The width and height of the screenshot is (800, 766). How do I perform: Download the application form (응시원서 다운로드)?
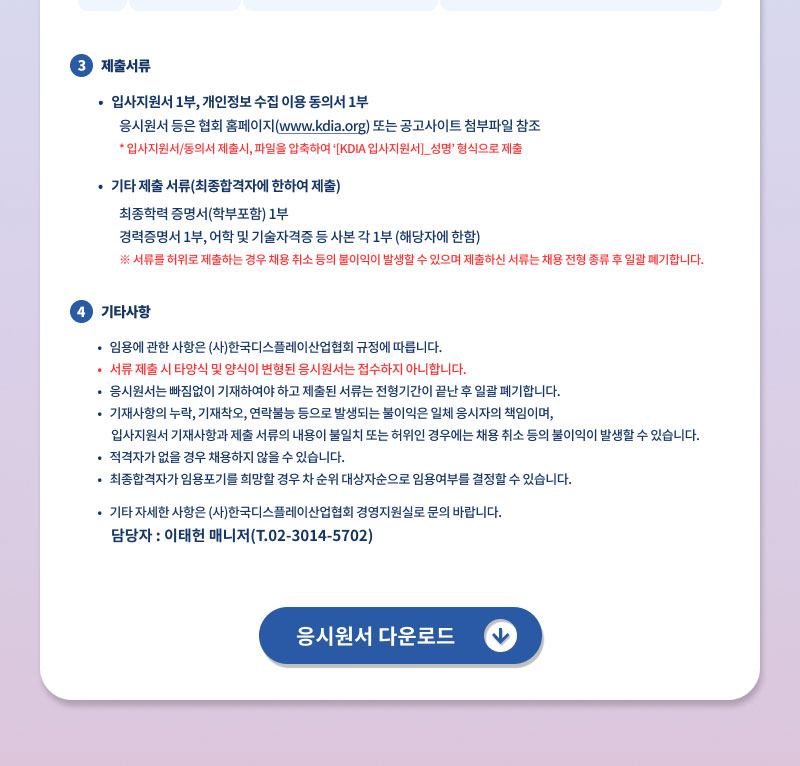tap(400, 635)
